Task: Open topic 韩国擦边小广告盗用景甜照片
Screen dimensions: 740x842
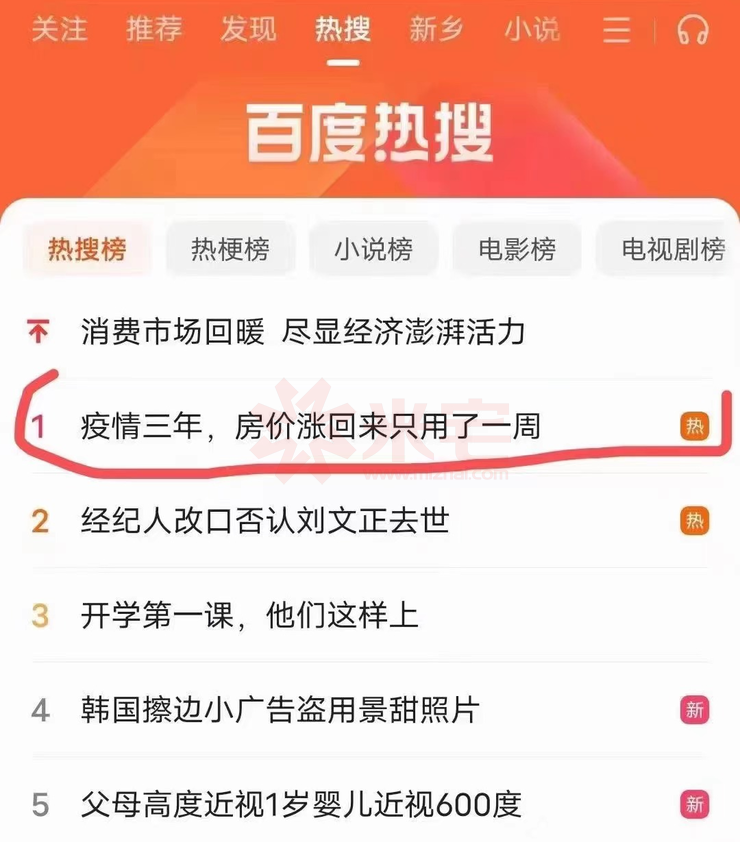Action: (280, 710)
